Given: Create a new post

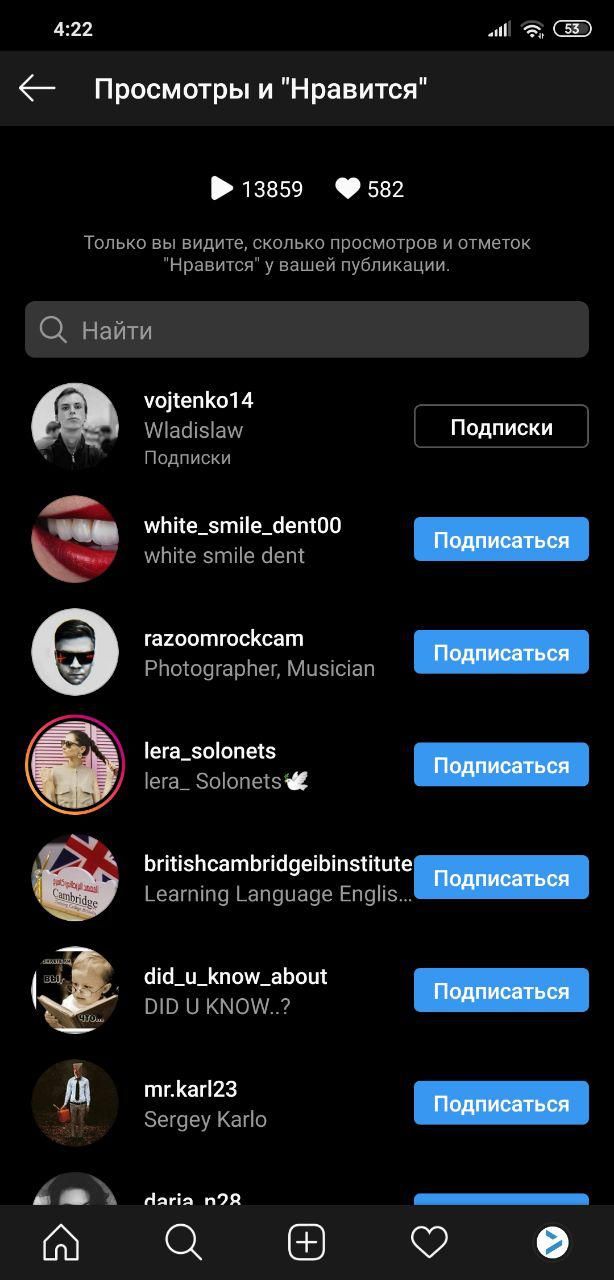Looking at the screenshot, I should click(x=307, y=1242).
